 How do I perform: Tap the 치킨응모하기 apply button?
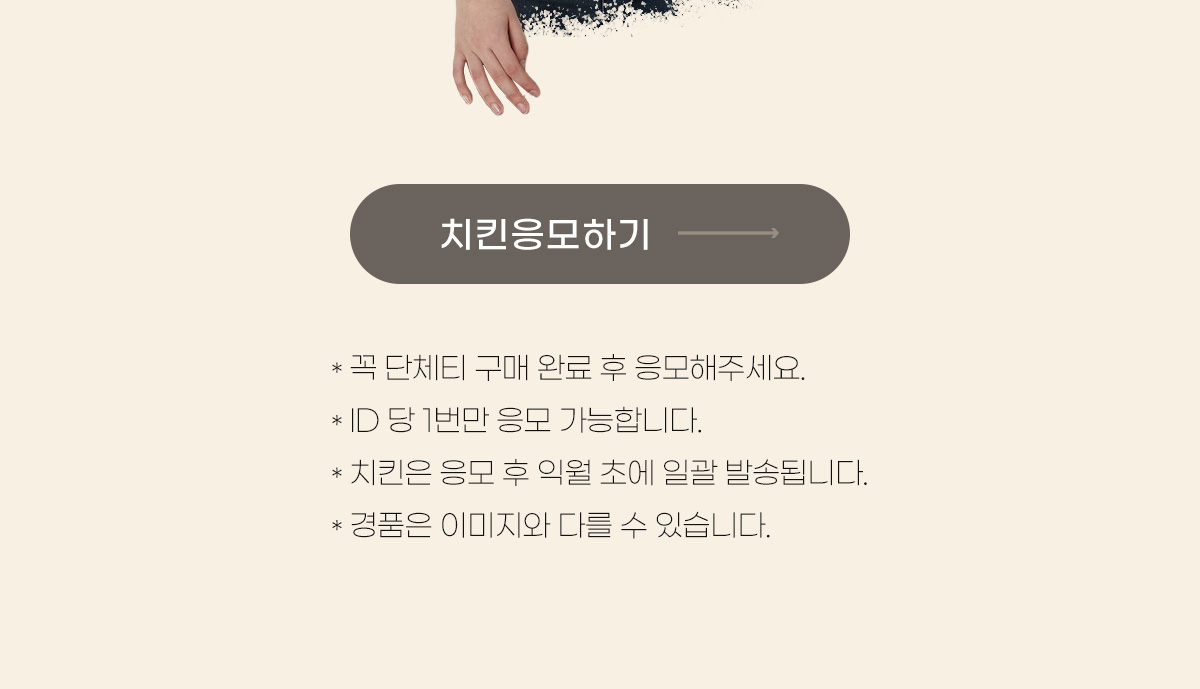coord(599,234)
